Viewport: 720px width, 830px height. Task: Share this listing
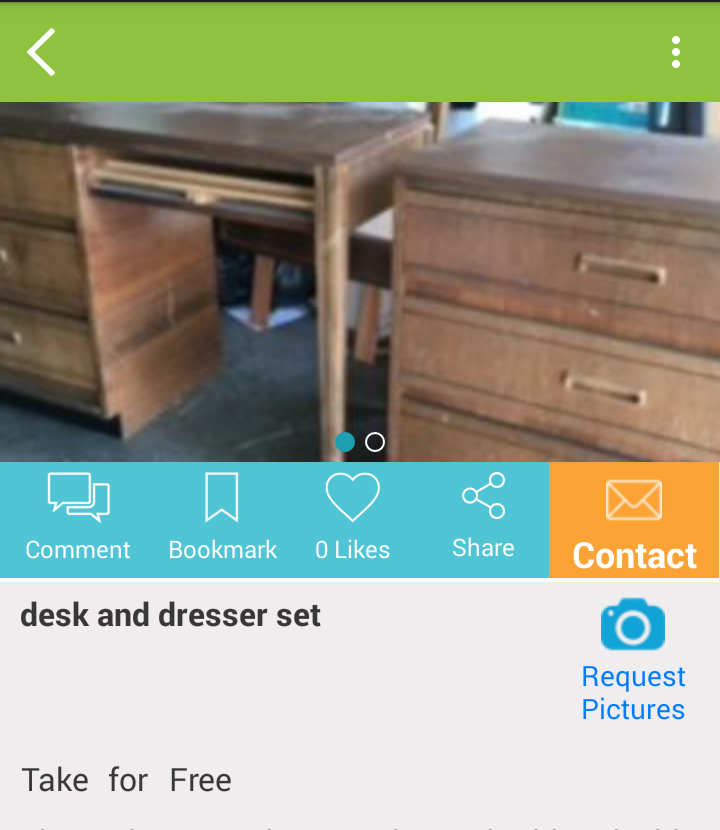pos(483,518)
